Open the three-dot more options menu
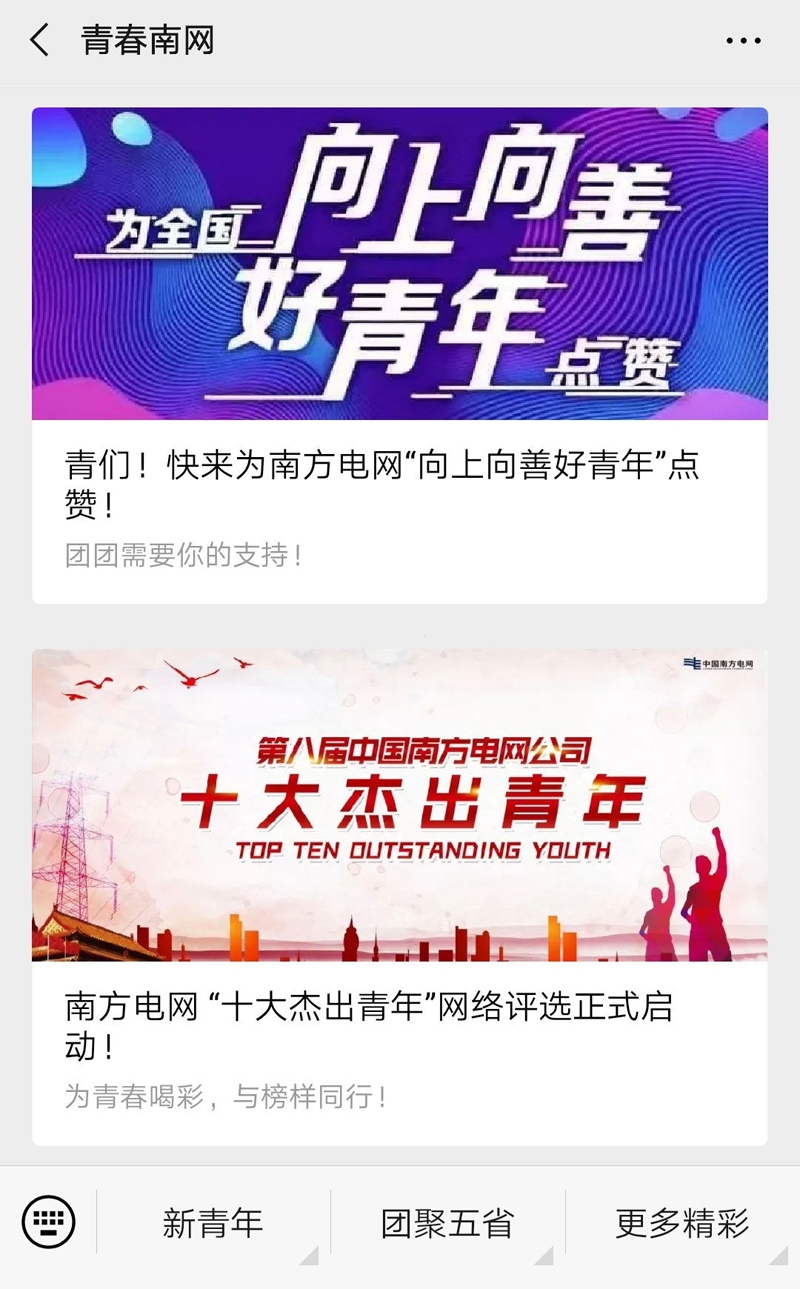 (743, 41)
